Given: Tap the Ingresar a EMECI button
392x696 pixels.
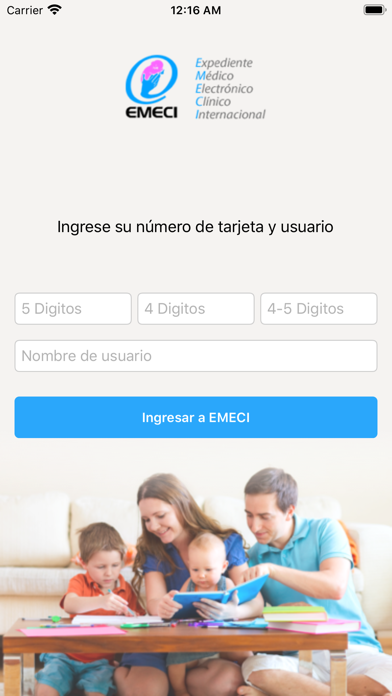Looking at the screenshot, I should (196, 417).
